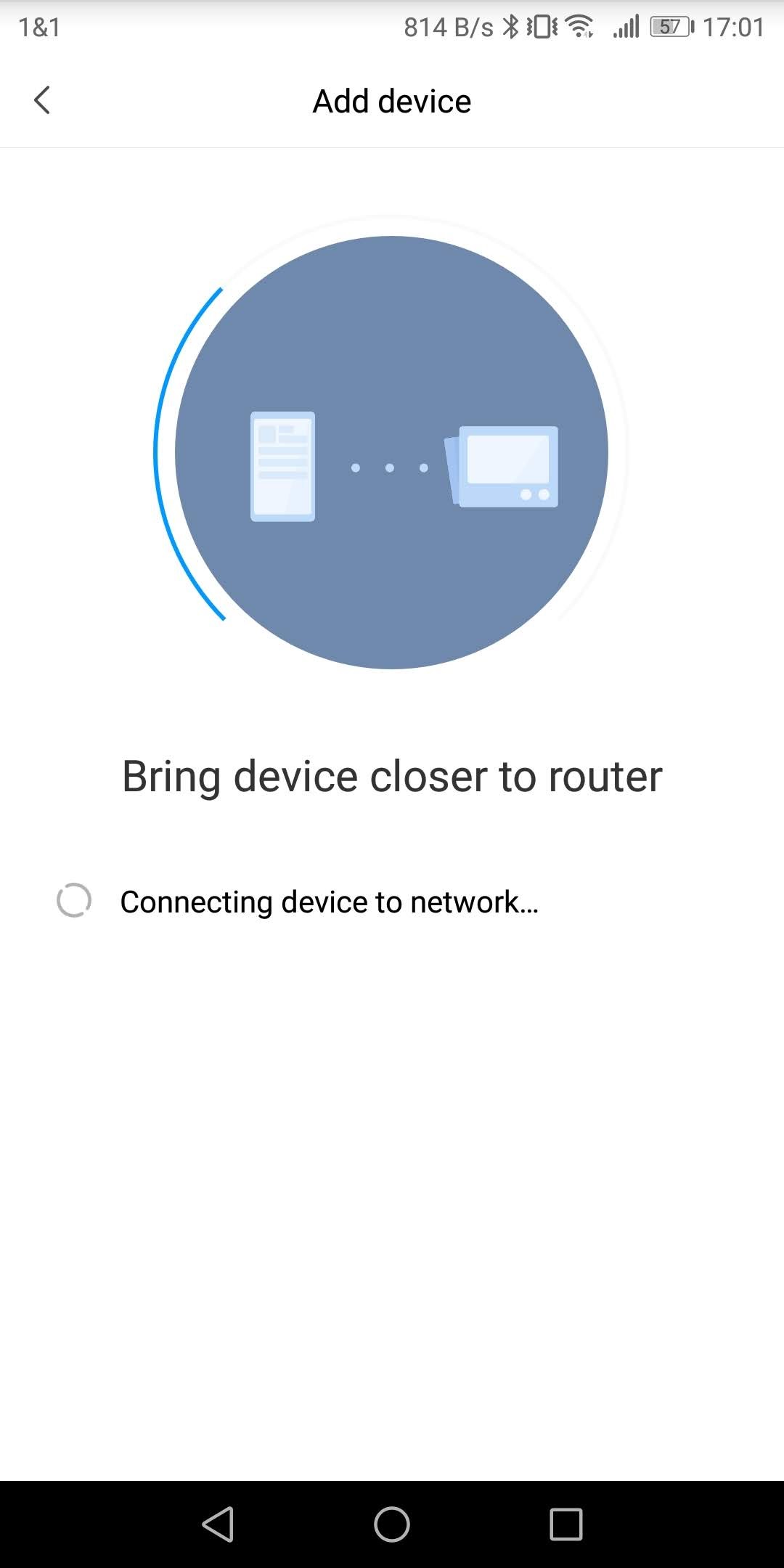The image size is (784, 1568).
Task: Tap the system home button
Action: 392,1524
